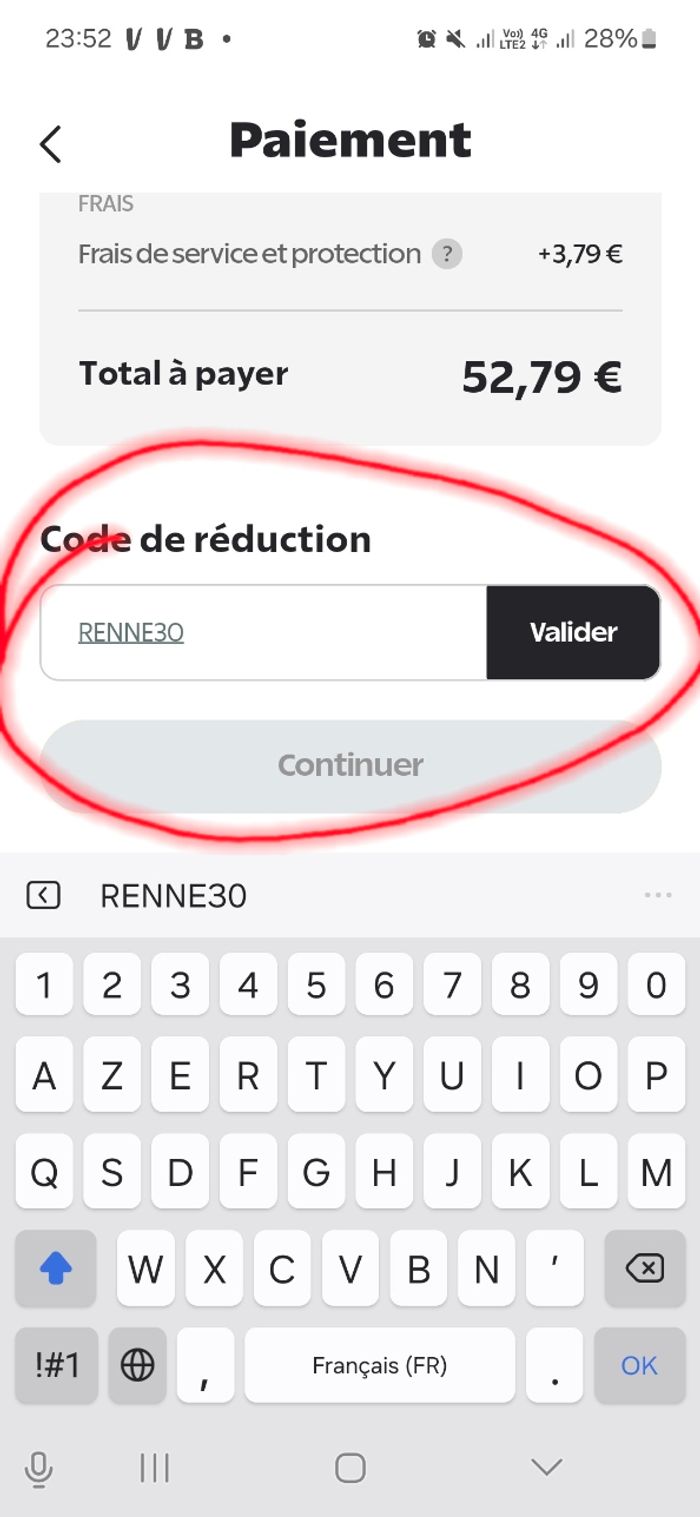Tap the Continuer button
700x1517 pixels.
tap(350, 765)
